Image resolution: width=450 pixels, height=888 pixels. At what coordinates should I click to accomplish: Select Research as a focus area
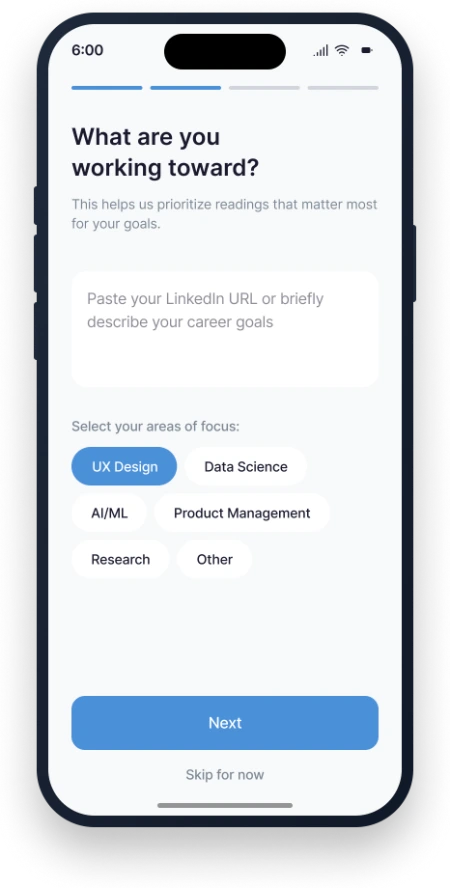(121, 560)
